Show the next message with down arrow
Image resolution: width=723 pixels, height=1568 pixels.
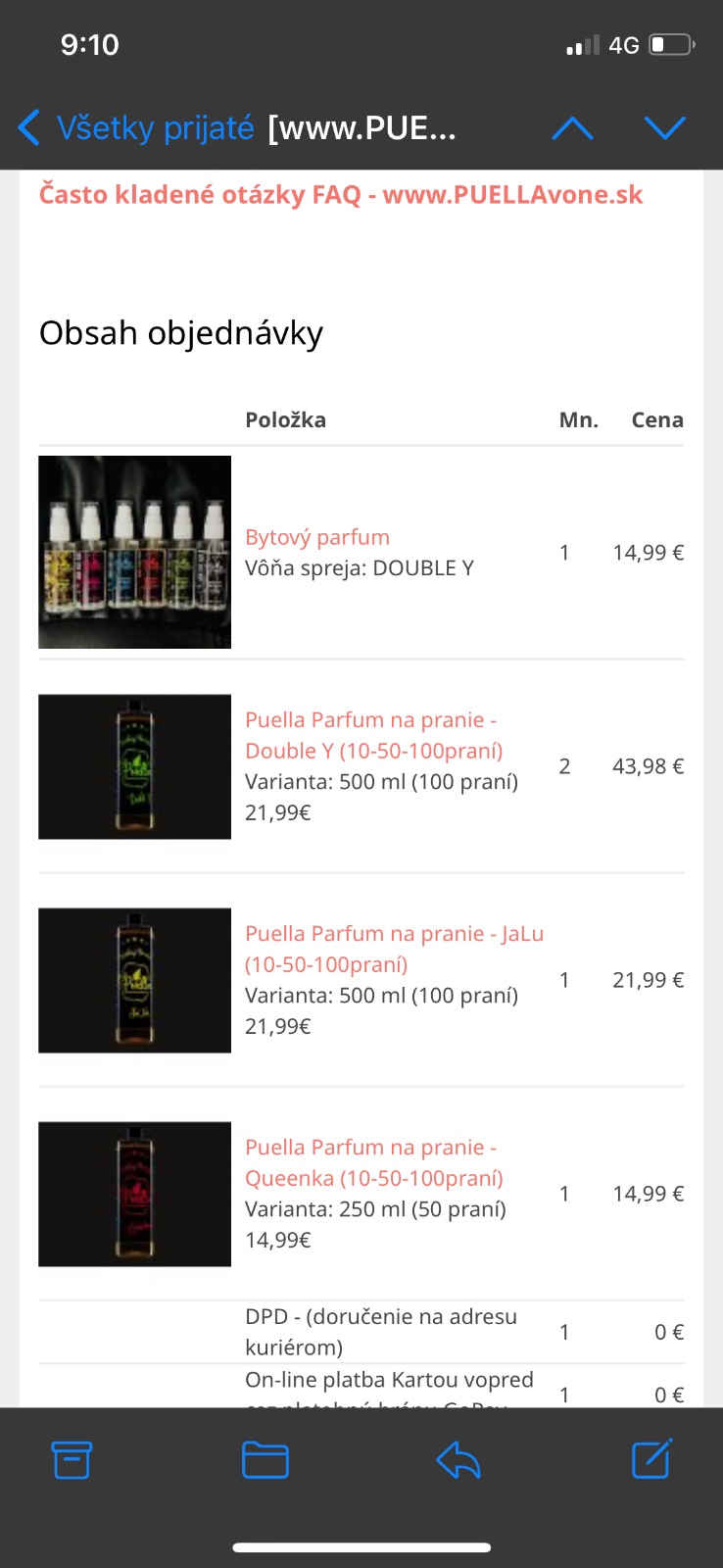pyautogui.click(x=665, y=128)
